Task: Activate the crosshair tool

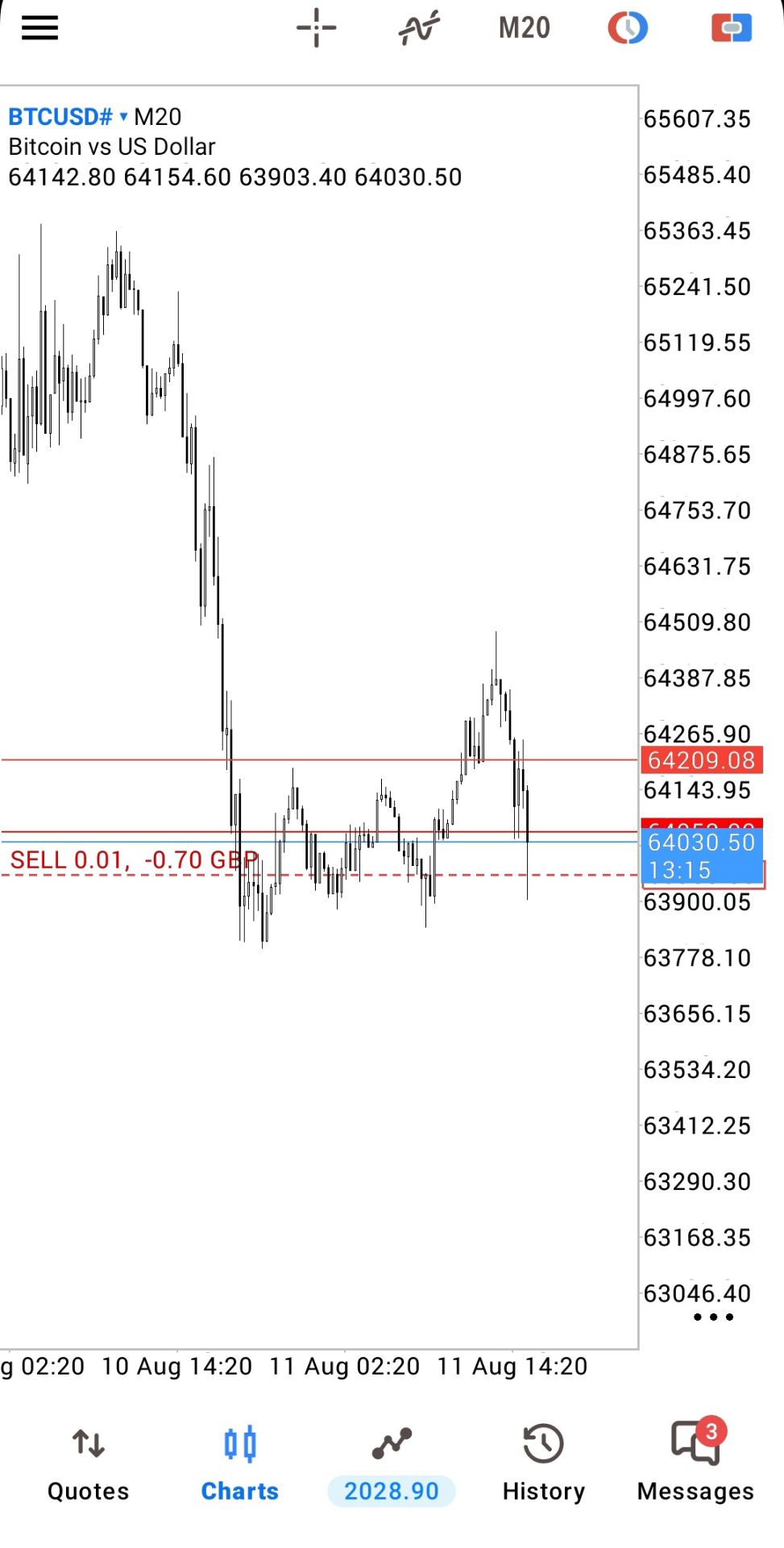Action: (x=316, y=28)
